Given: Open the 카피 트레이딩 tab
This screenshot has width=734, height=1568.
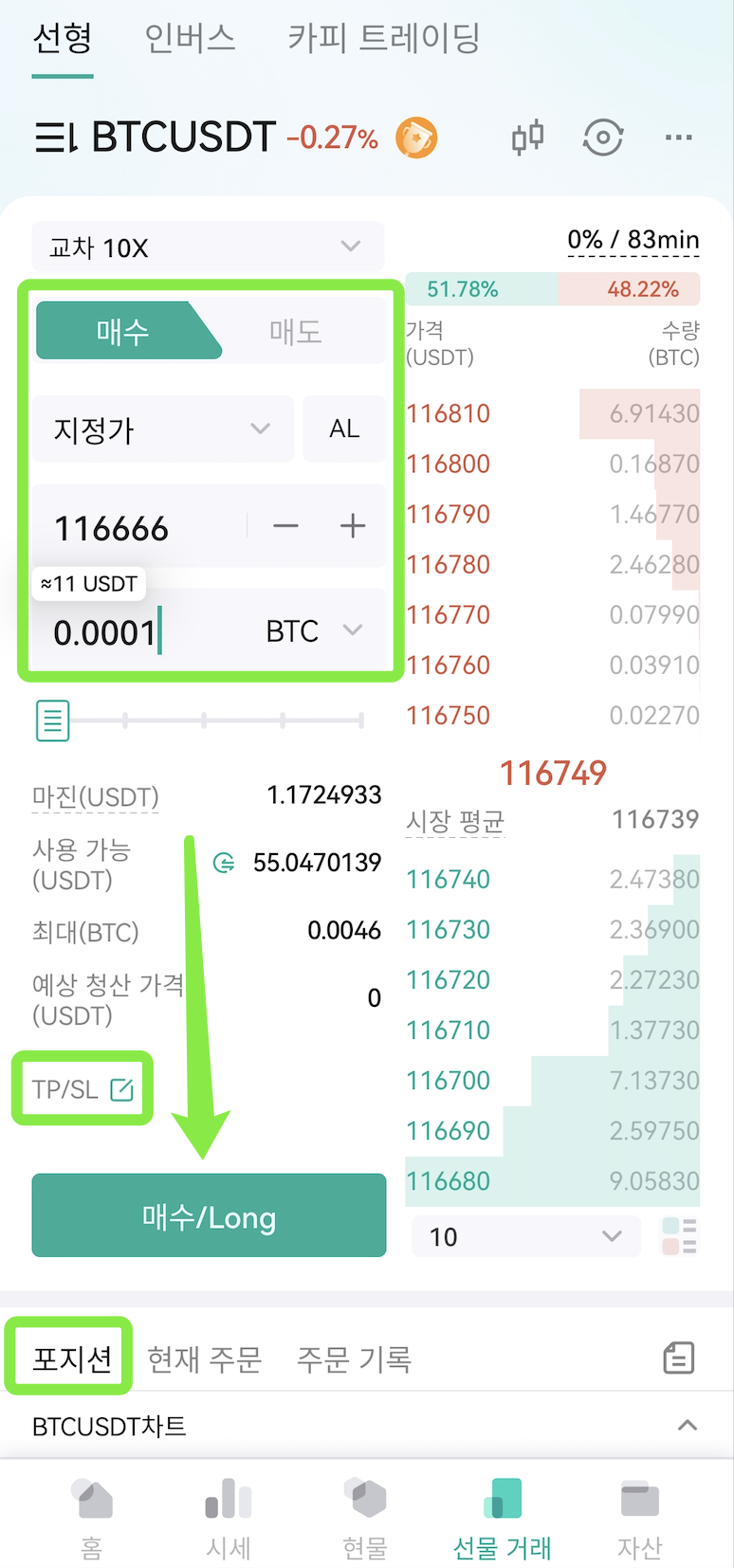Looking at the screenshot, I should pyautogui.click(x=384, y=39).
